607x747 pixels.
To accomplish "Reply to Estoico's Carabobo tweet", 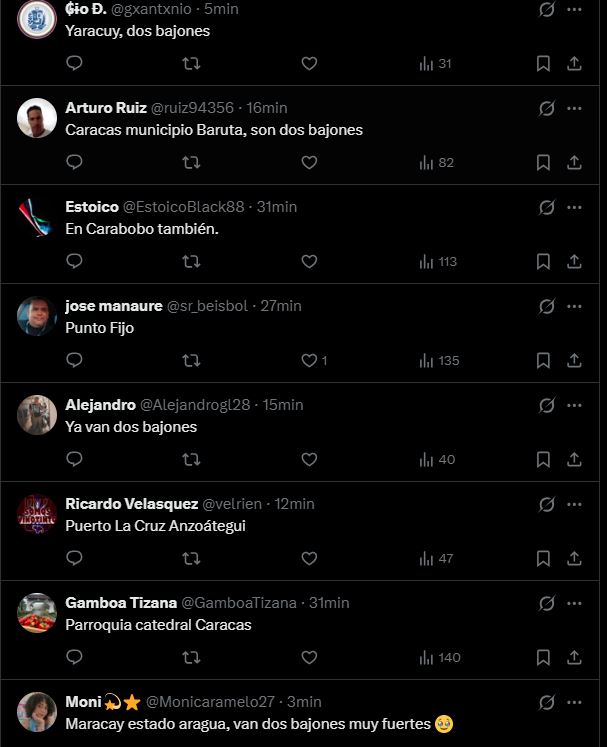I will (x=74, y=261).
